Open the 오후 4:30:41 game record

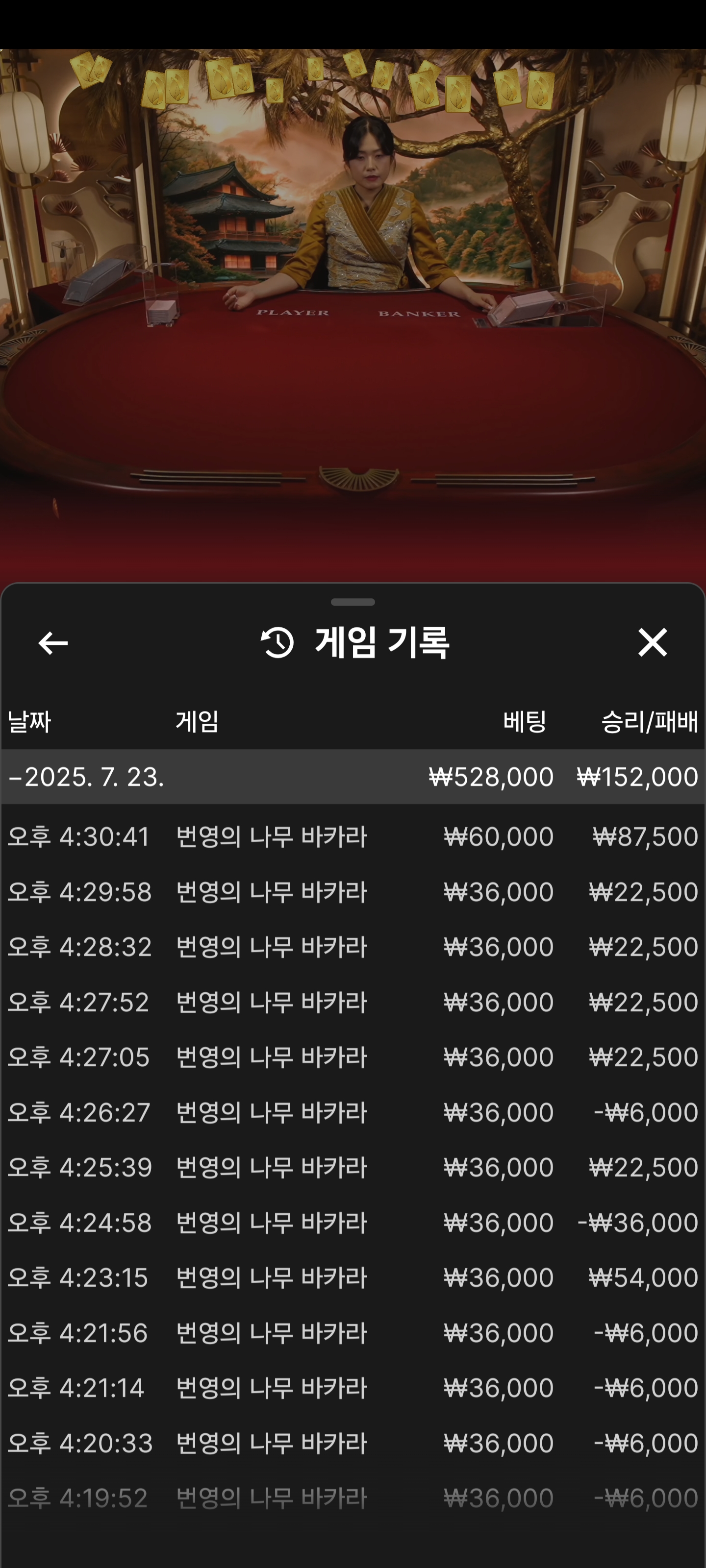pyautogui.click(x=353, y=837)
